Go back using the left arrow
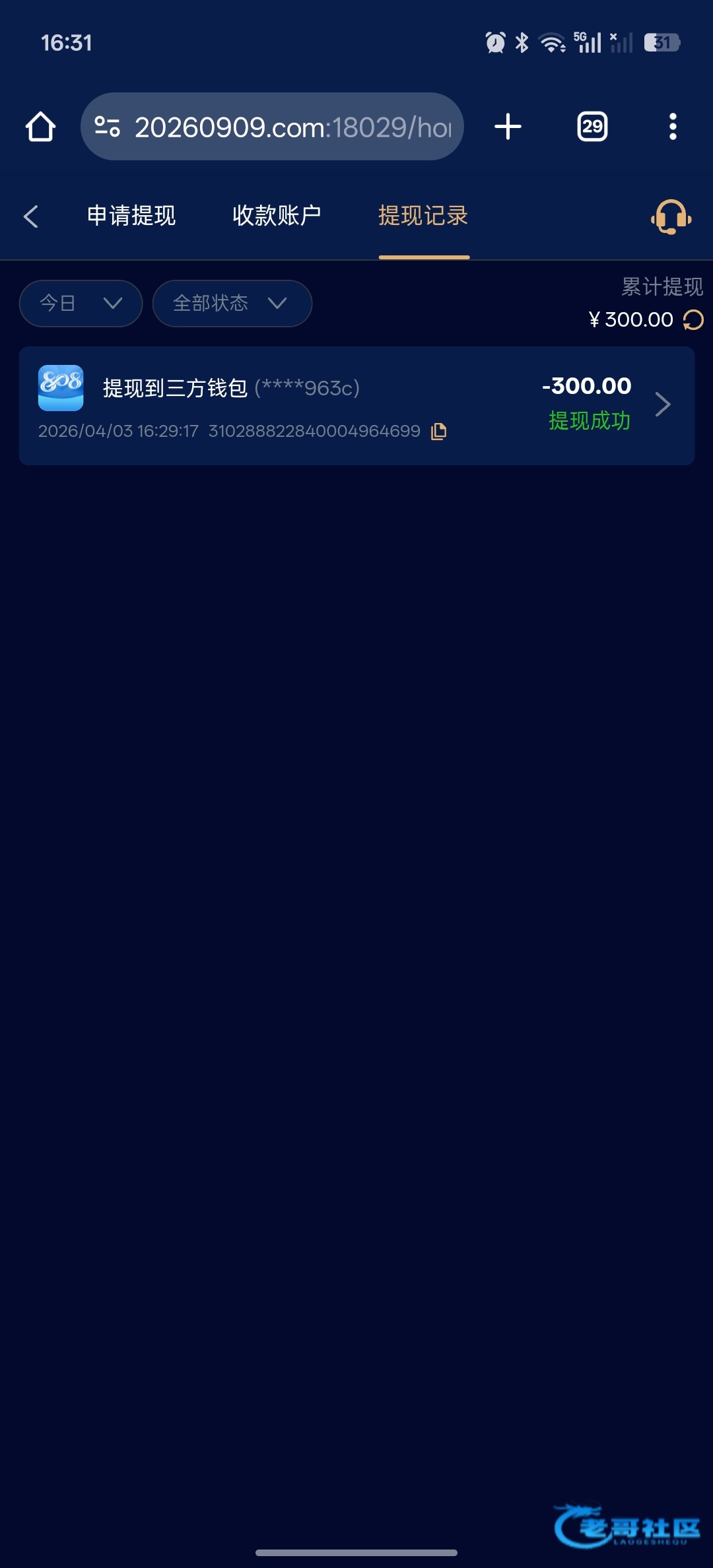This screenshot has width=713, height=1568. click(x=31, y=216)
